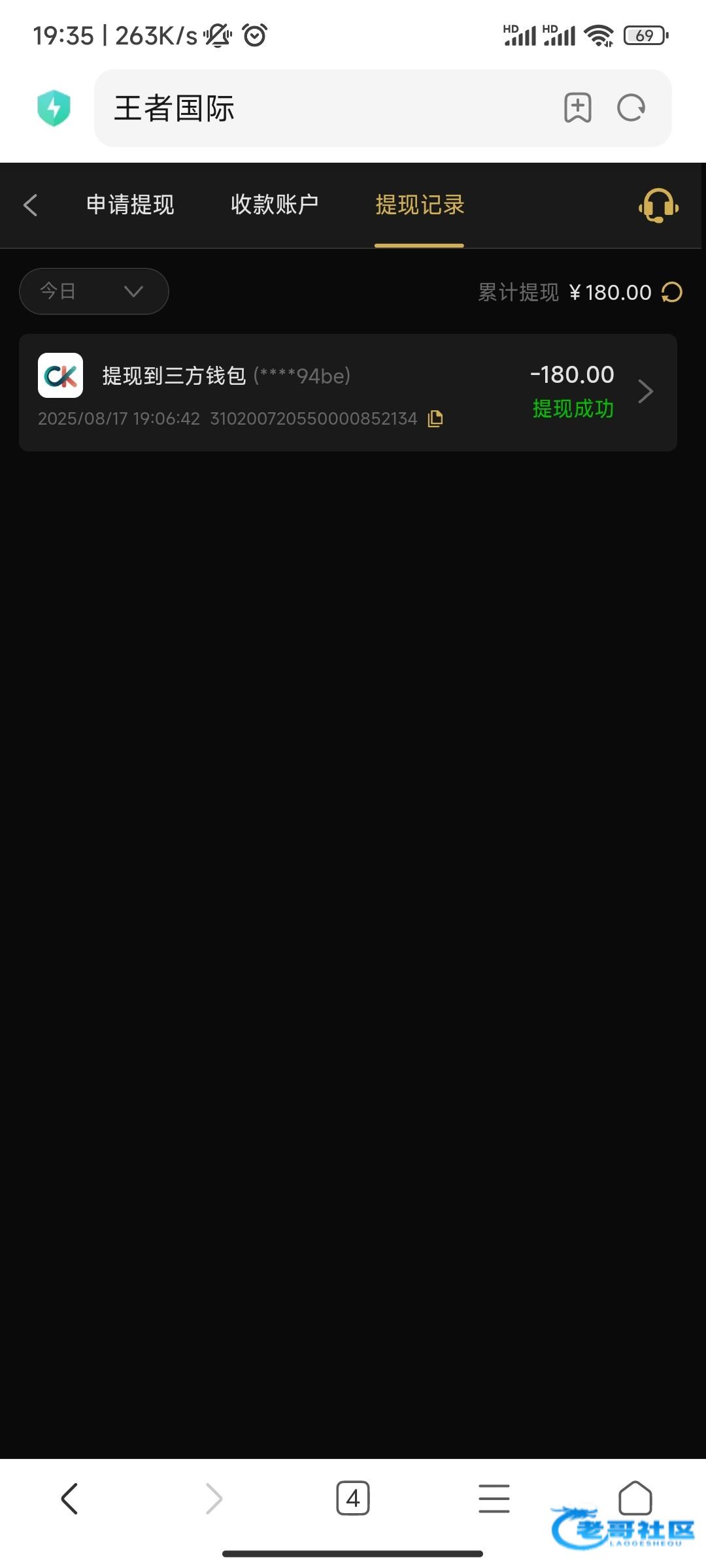Refresh the 累计提现 total
The height and width of the screenshot is (1568, 706).
[x=672, y=292]
